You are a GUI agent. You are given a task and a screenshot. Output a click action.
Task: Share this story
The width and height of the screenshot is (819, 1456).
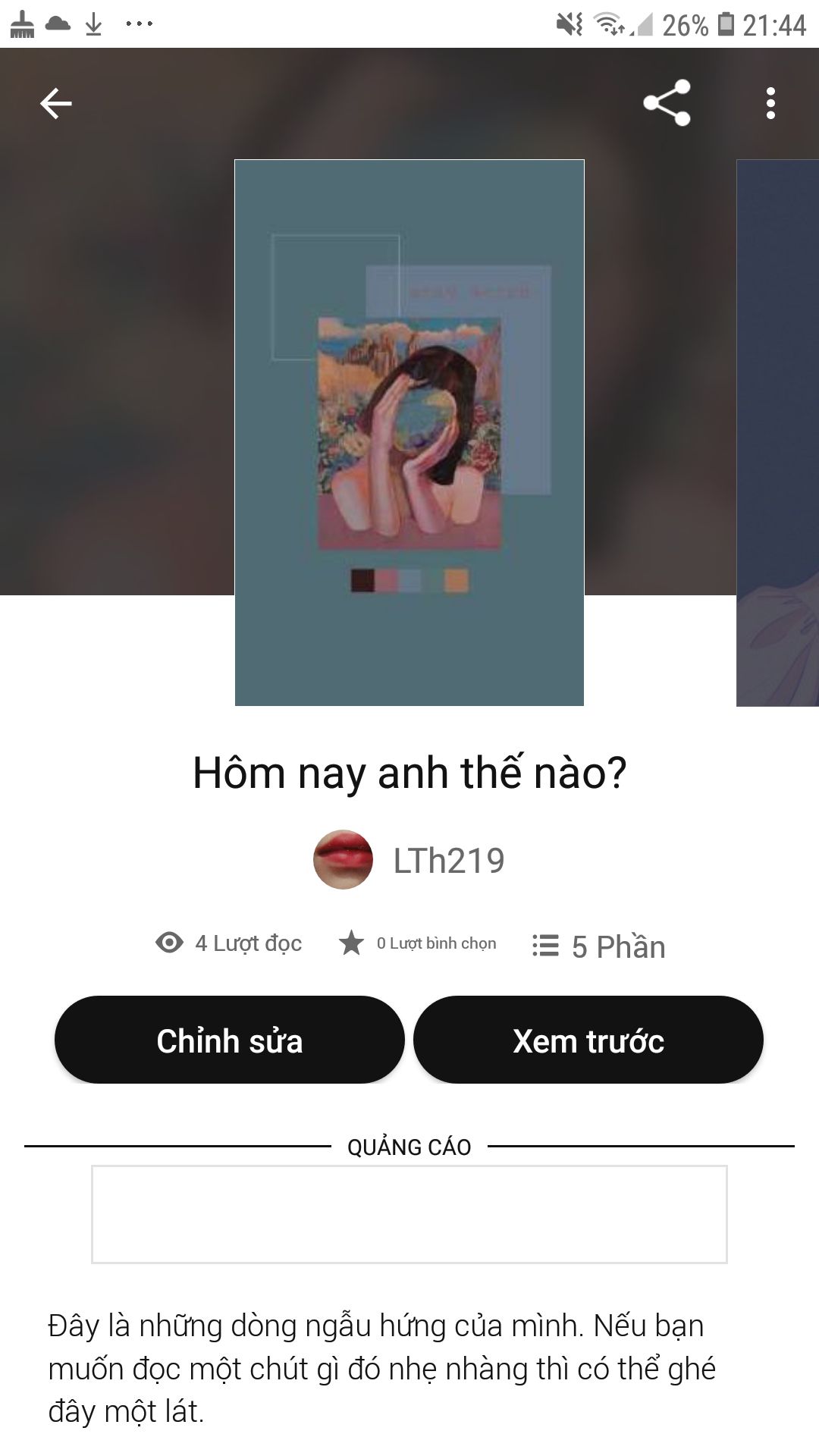[x=667, y=103]
